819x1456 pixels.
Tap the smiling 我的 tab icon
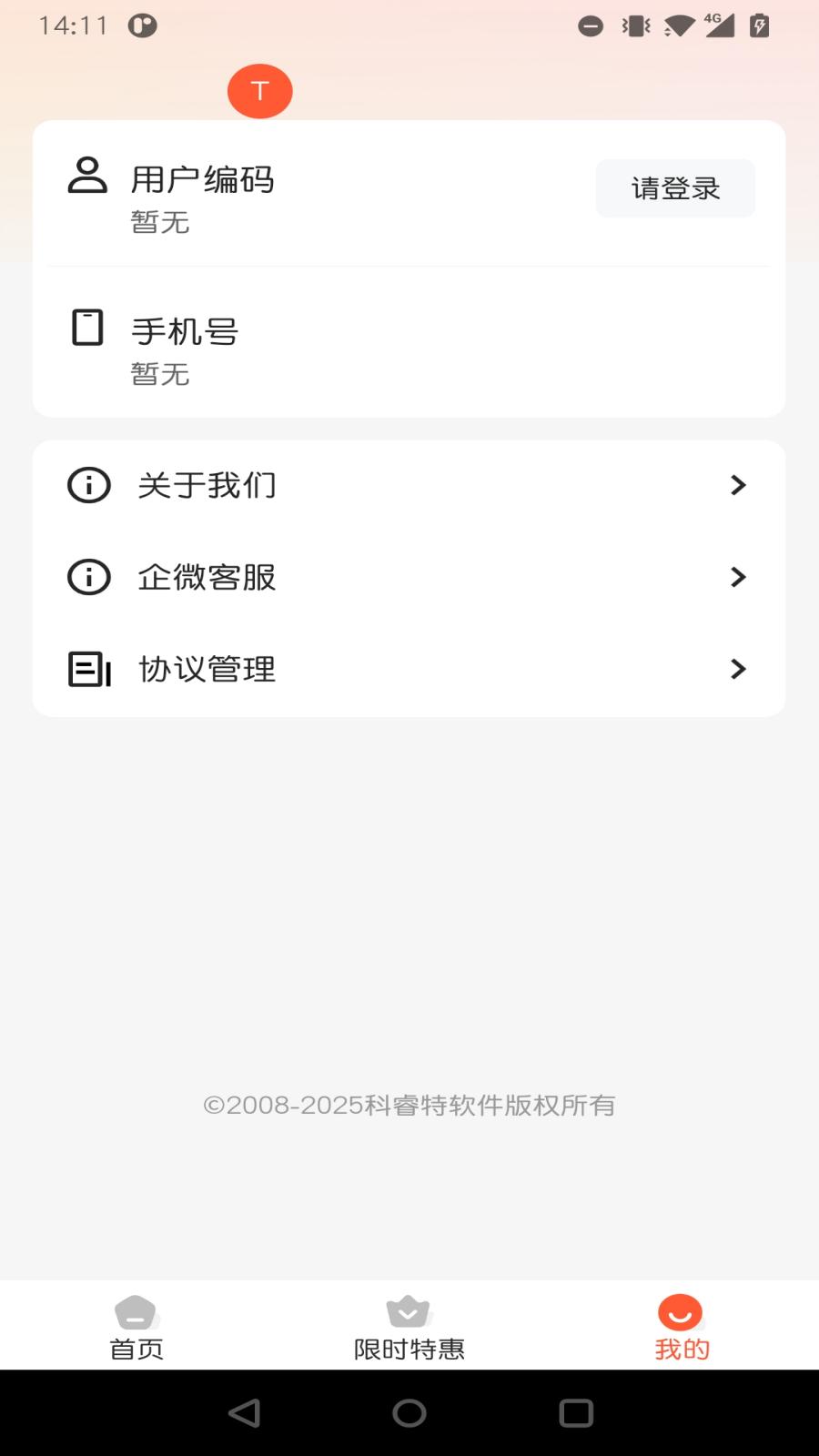(680, 1313)
